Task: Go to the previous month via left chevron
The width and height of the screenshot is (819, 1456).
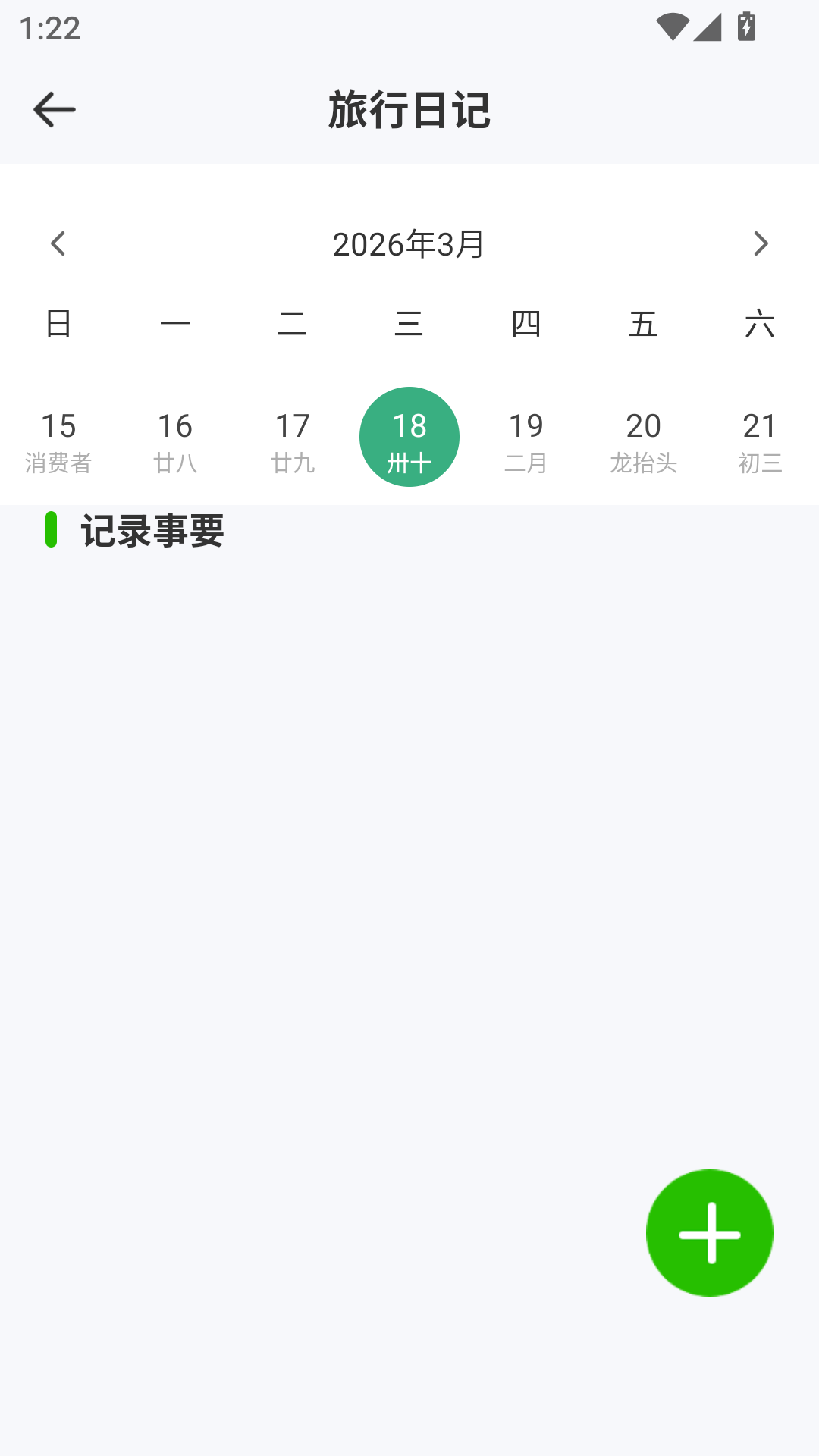Action: point(58,243)
